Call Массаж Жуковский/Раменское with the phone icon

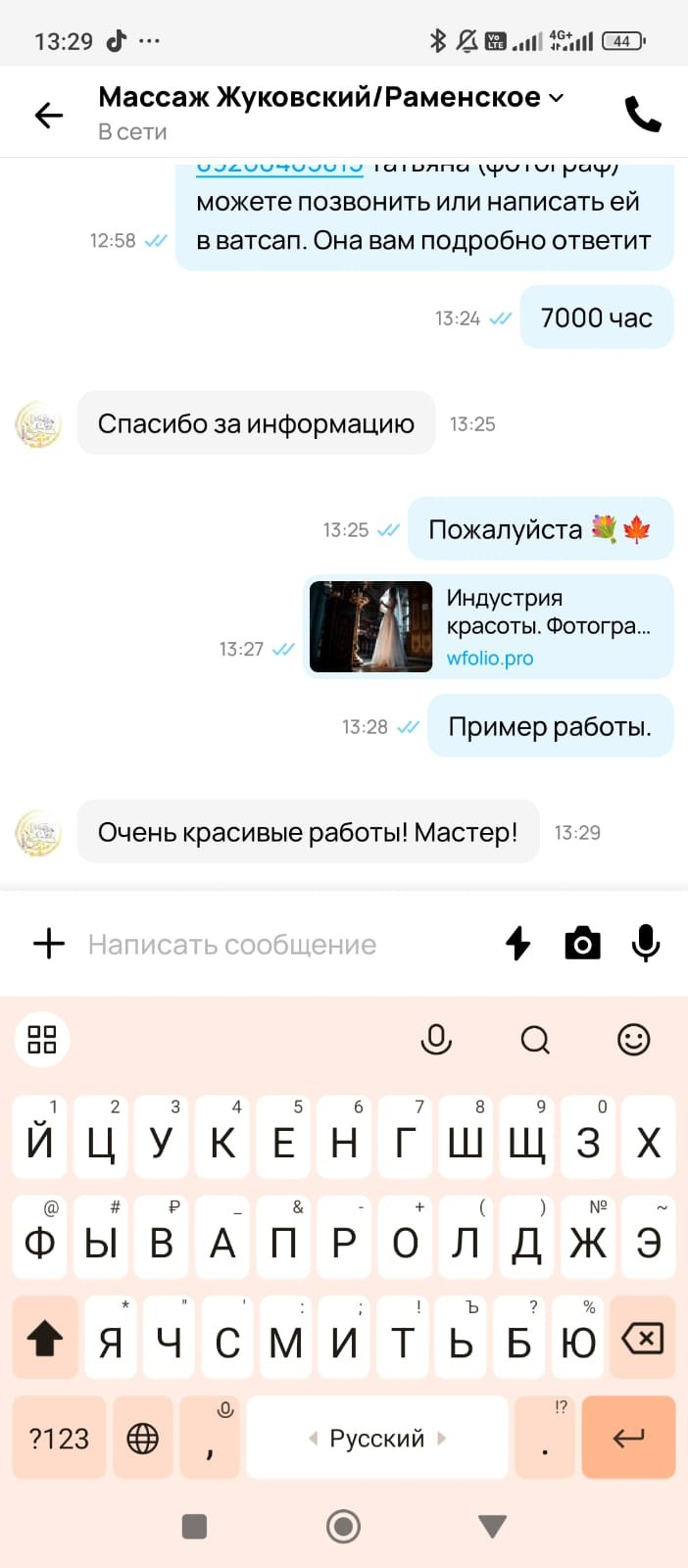point(643,114)
